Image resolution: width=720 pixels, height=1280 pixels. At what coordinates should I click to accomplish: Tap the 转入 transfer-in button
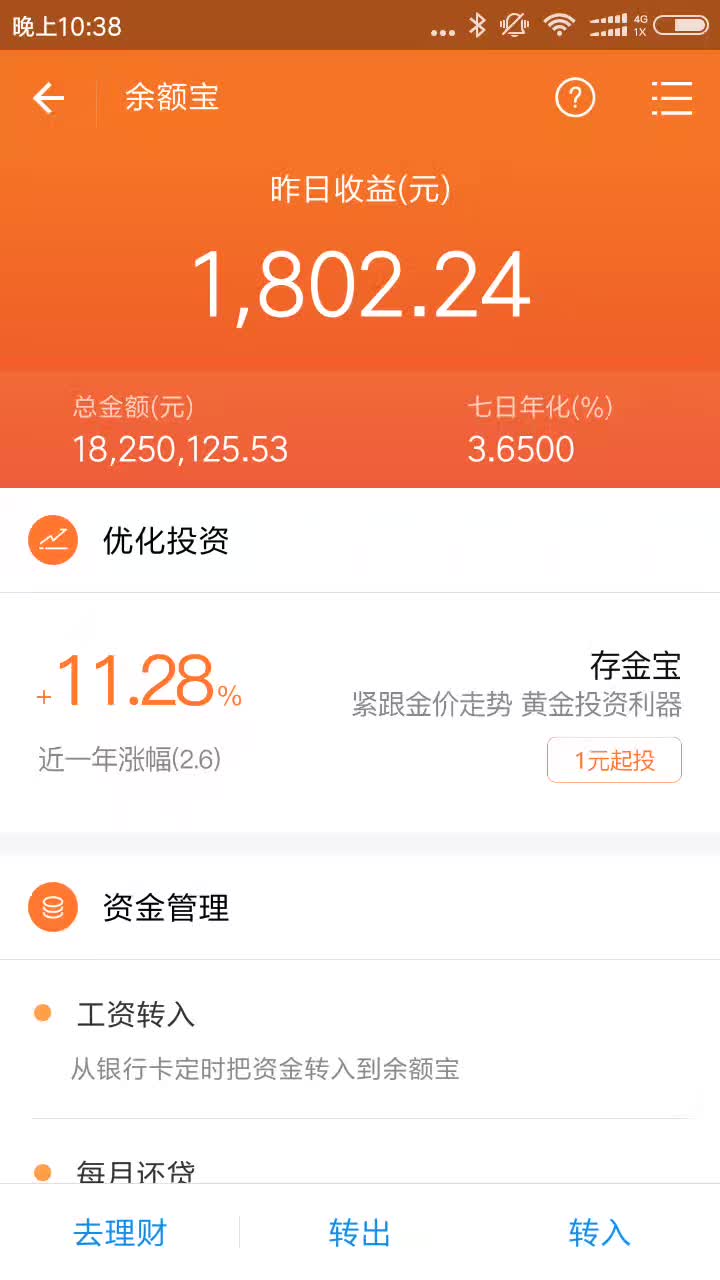click(x=600, y=1233)
